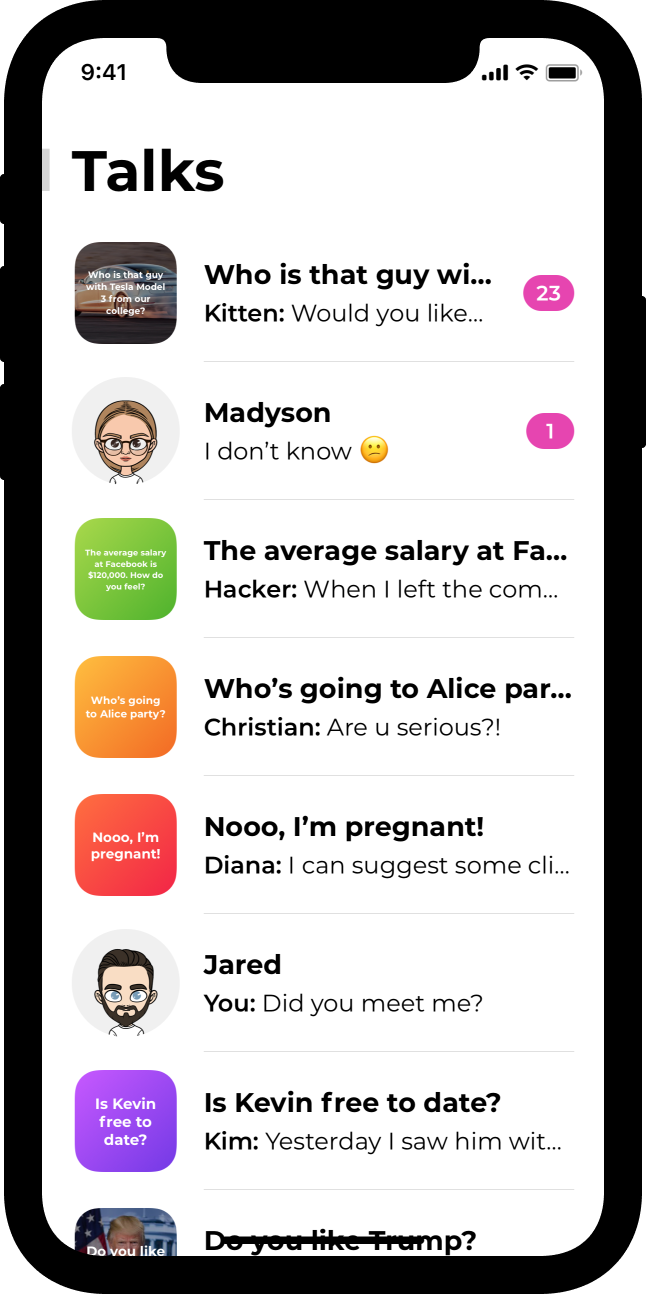Viewport: 646px width, 1294px height.
Task: Open the Tesla Model 3 guy talk
Action: click(347, 293)
